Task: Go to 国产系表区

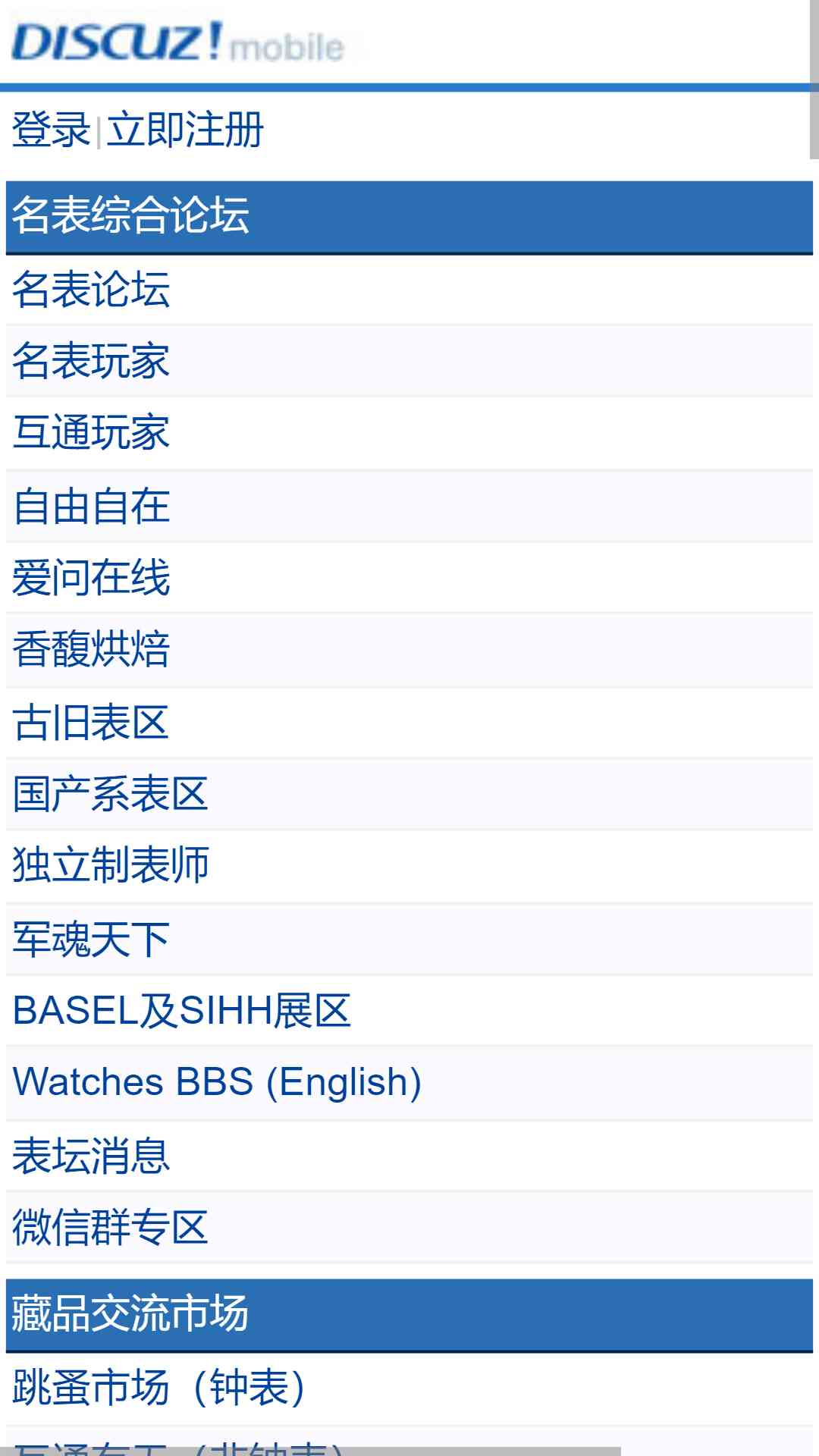Action: (111, 795)
